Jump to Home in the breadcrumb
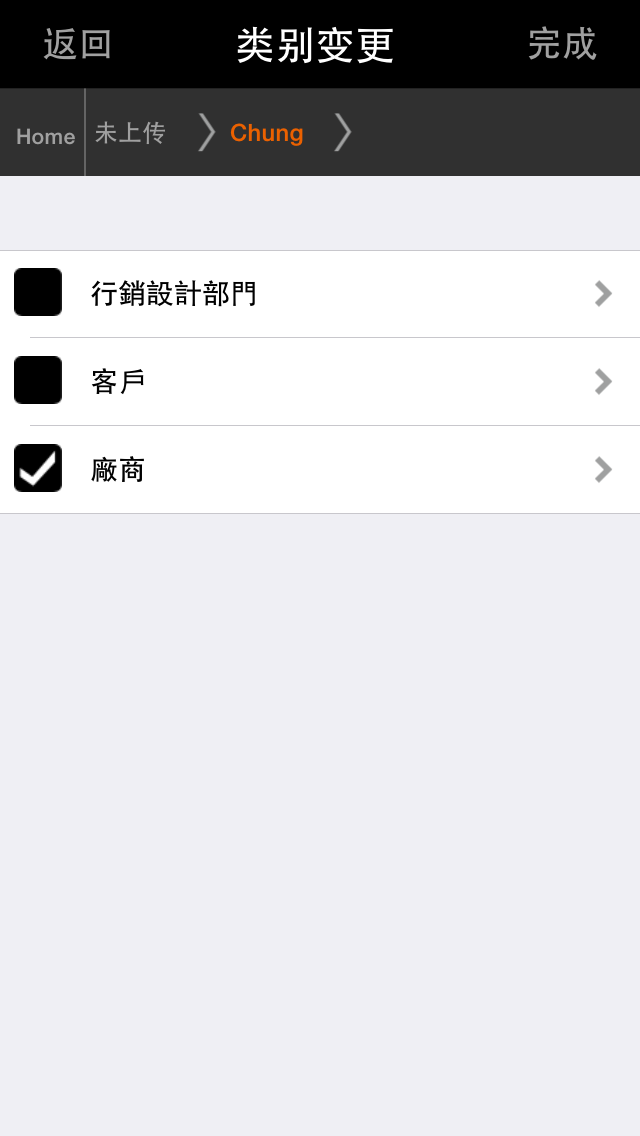 45,136
